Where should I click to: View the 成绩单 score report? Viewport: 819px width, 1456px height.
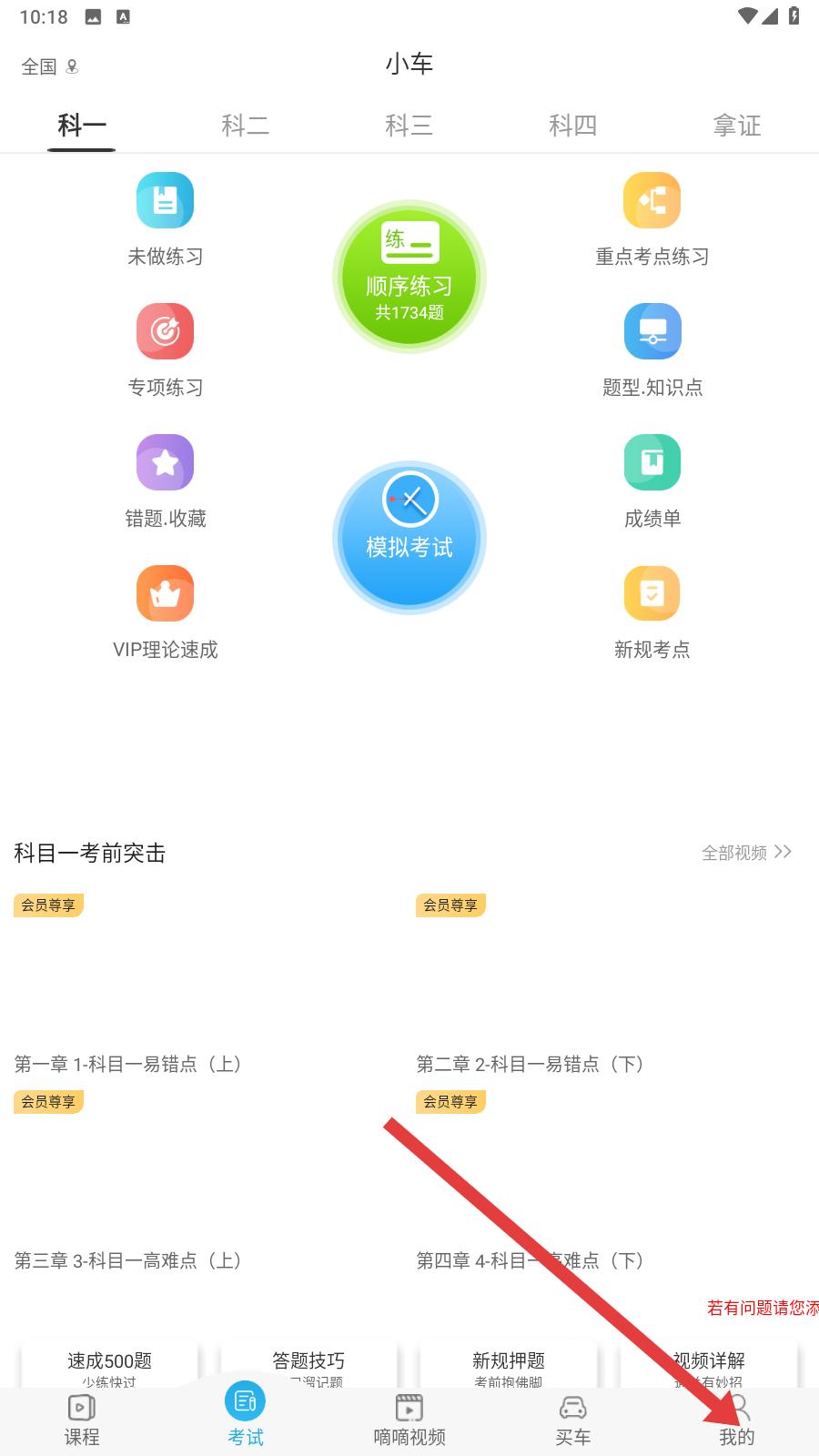652,480
